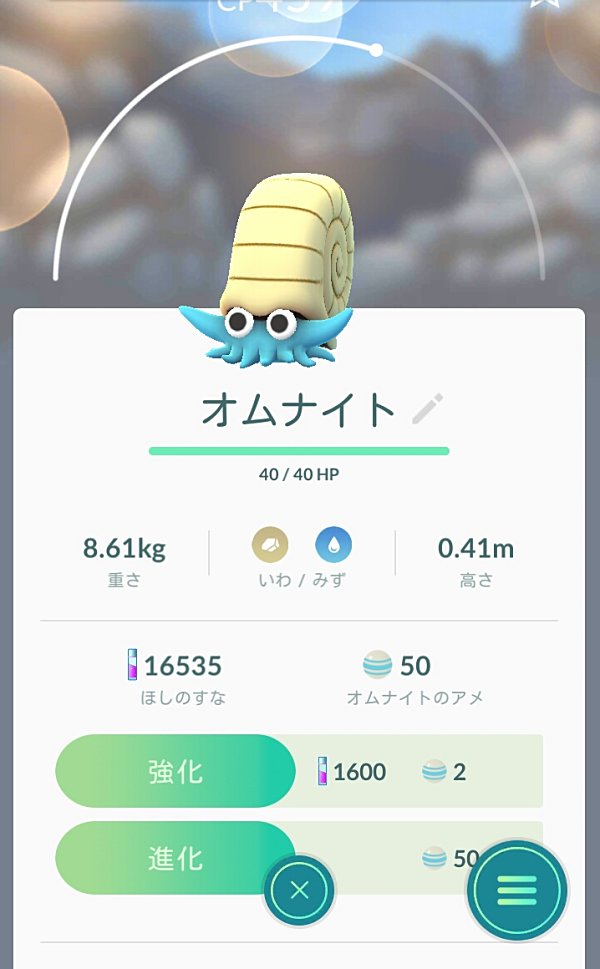Open the hamburger menu button
The height and width of the screenshot is (969, 600).
point(517,891)
